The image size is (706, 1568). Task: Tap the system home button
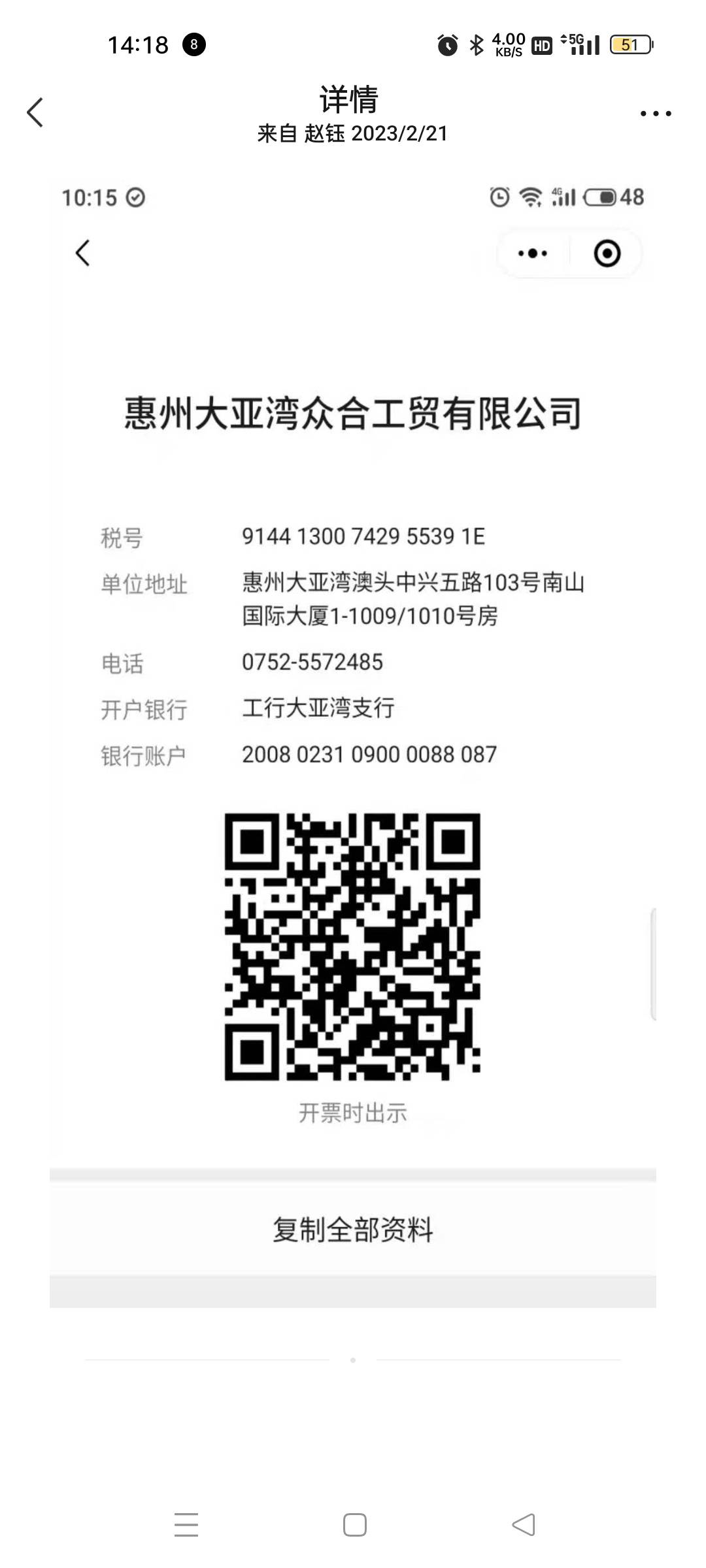tap(354, 1525)
